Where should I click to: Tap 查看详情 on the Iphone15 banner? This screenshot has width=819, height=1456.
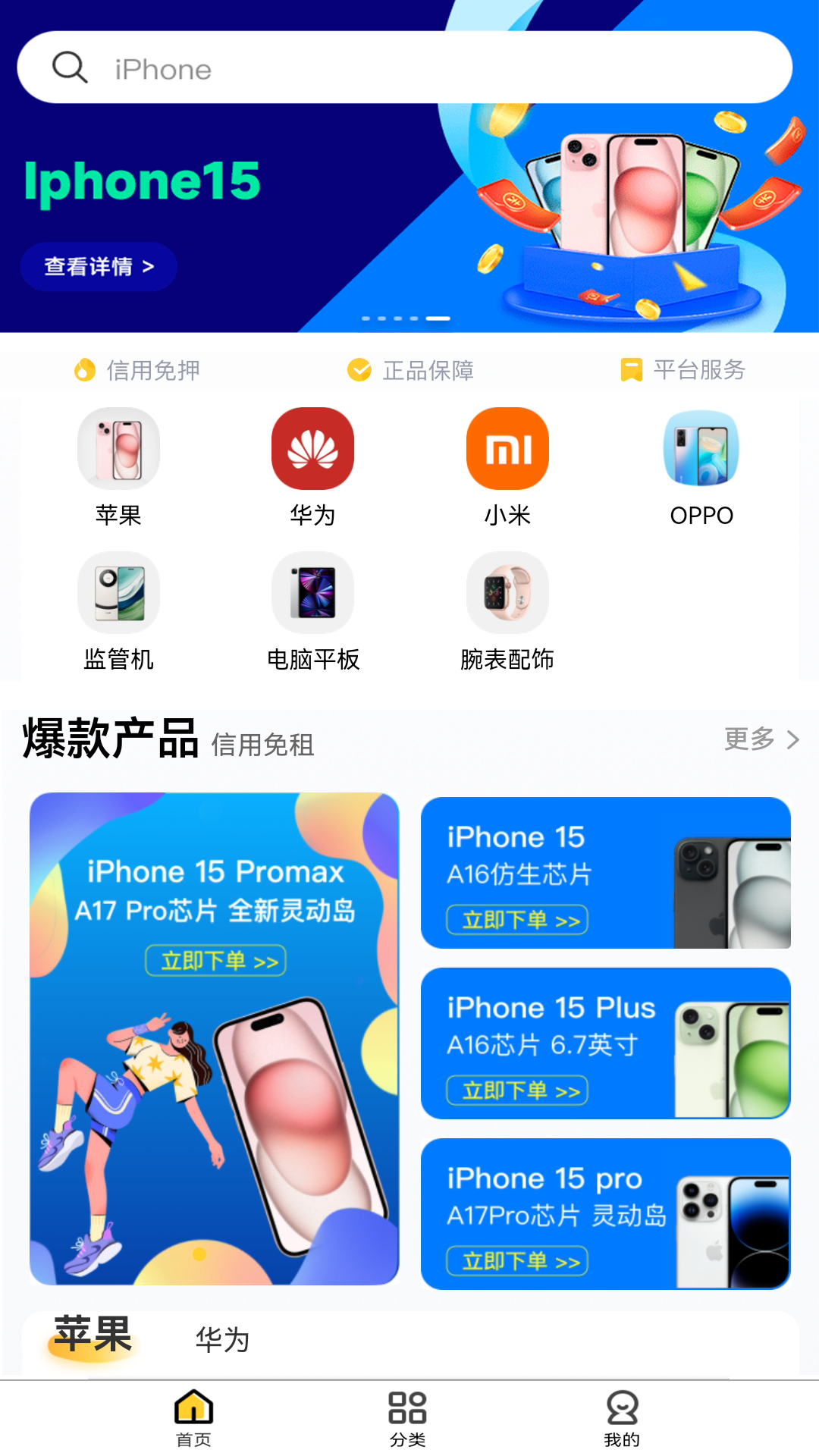tap(99, 267)
